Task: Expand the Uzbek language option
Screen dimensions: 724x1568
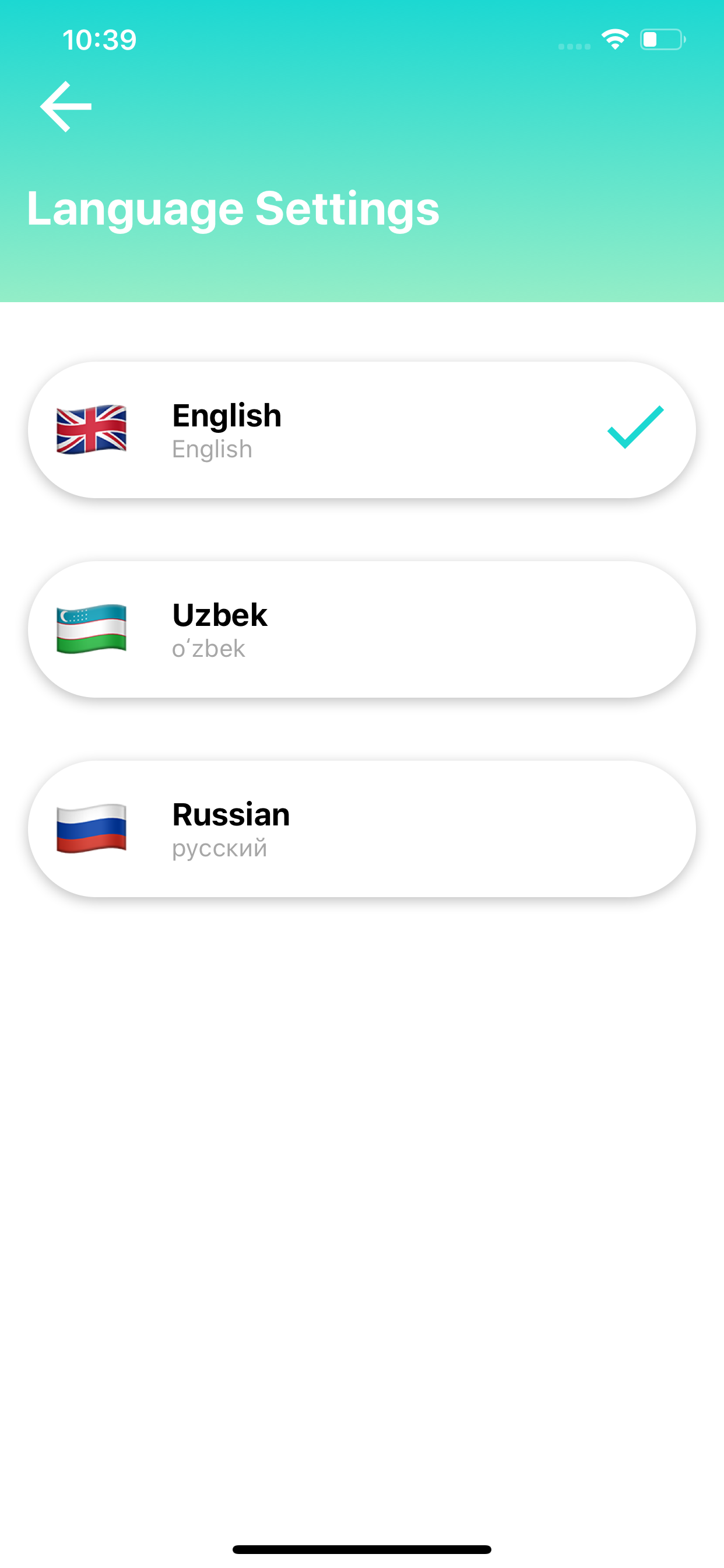Action: pos(361,628)
